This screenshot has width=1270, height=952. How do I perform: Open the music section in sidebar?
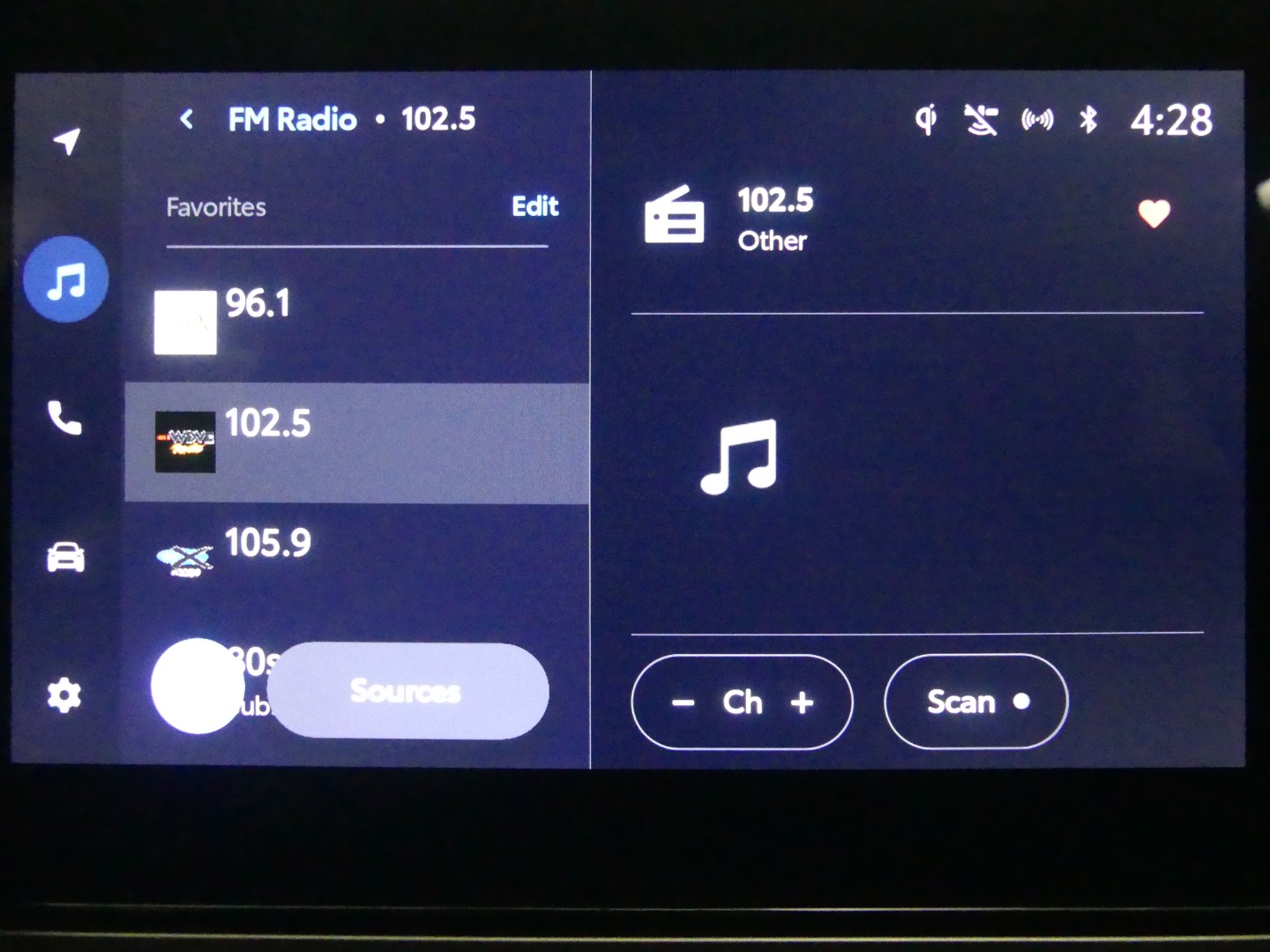click(66, 280)
